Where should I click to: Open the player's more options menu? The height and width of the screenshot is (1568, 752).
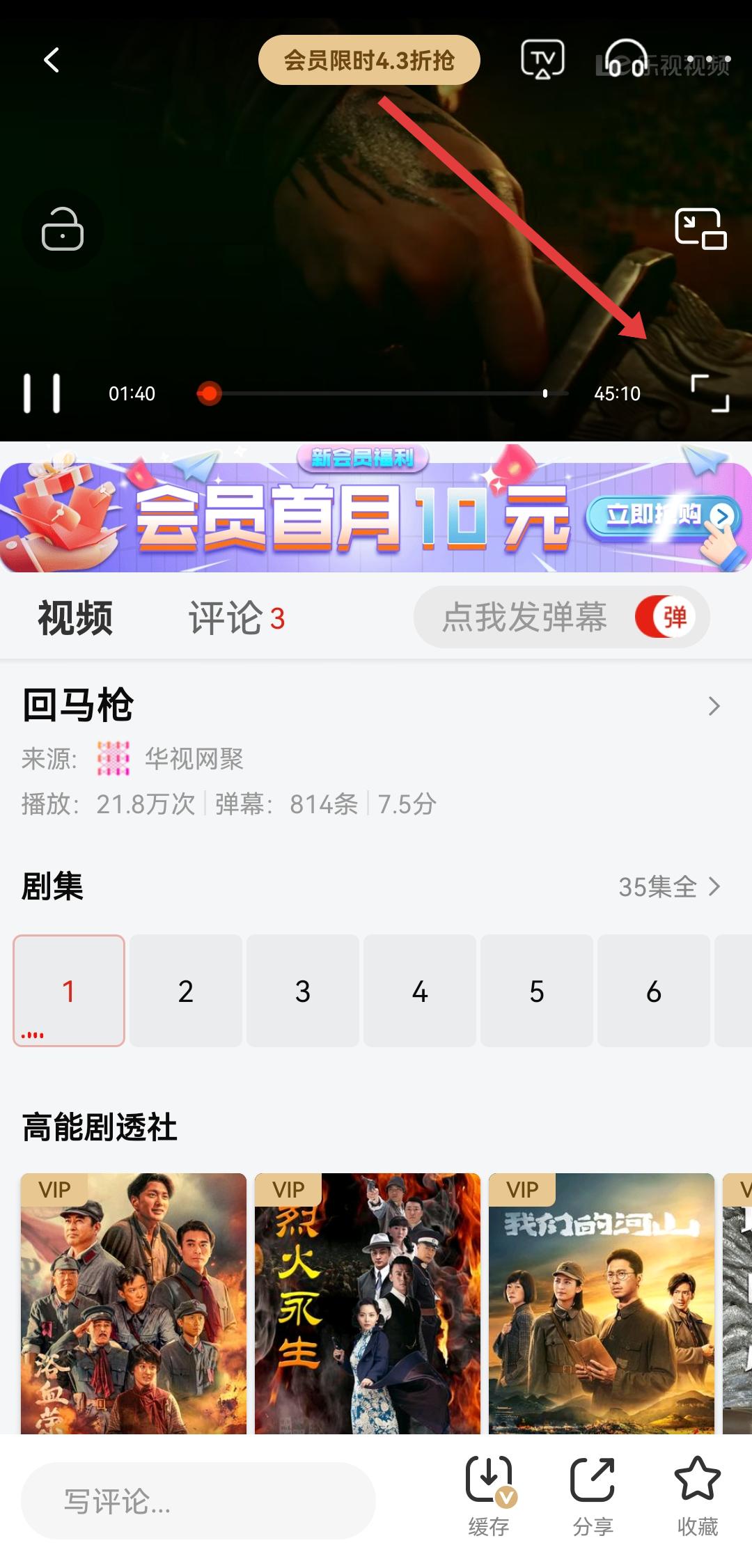point(709,59)
